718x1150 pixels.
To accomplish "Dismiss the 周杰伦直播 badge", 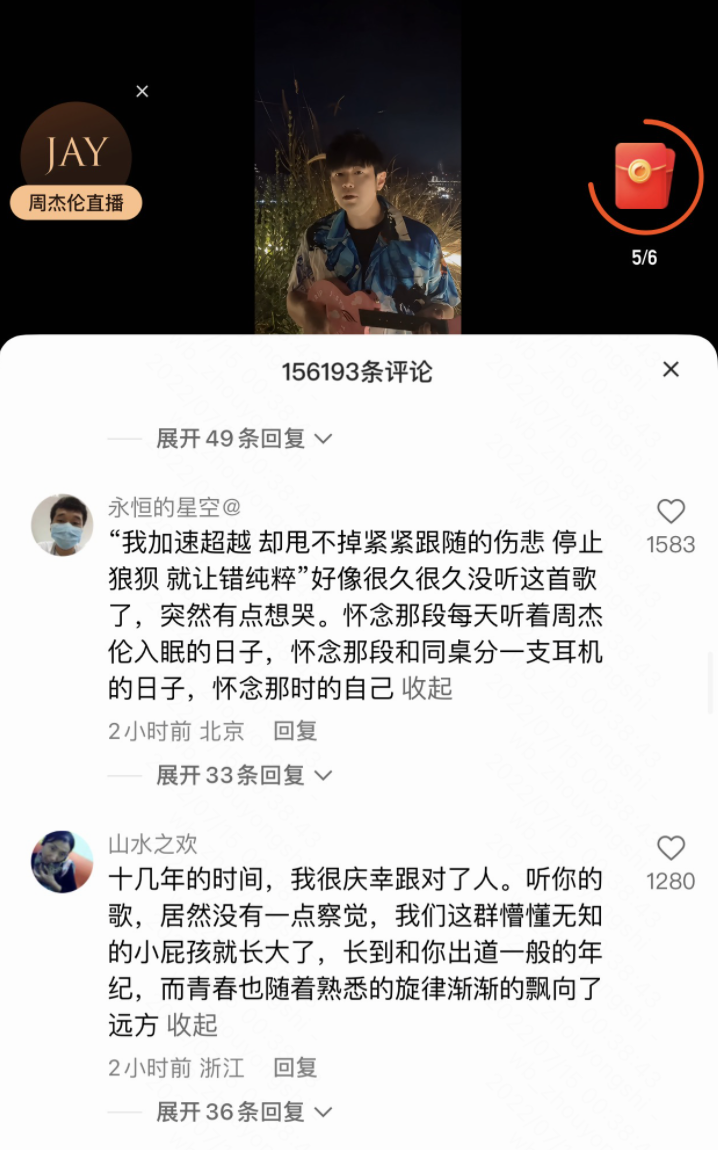I will 142,92.
